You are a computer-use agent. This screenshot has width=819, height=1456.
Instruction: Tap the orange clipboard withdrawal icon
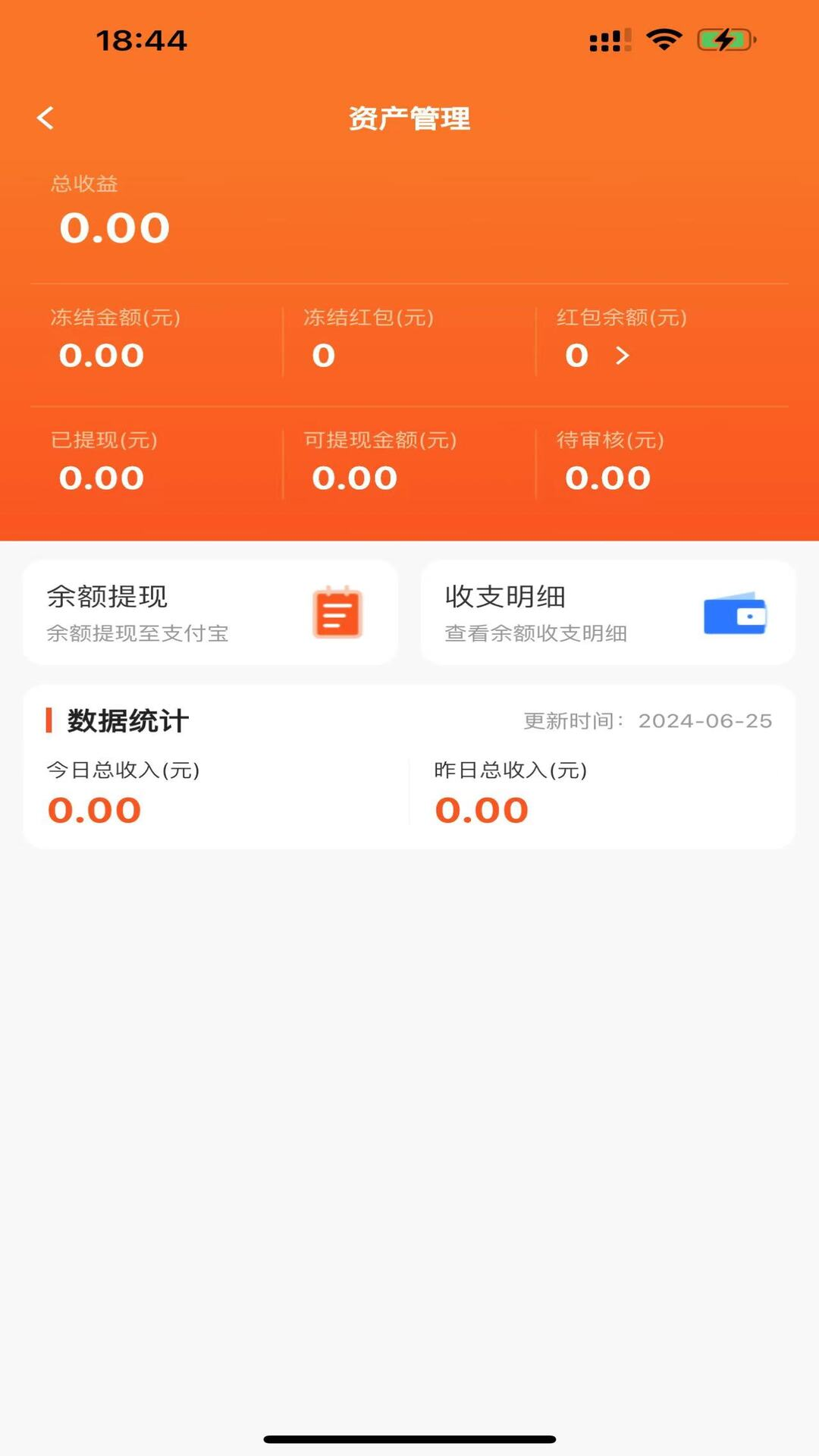337,614
